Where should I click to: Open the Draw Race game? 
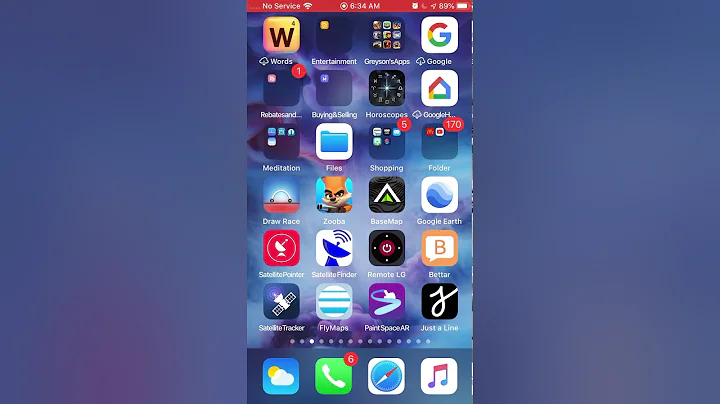281,195
